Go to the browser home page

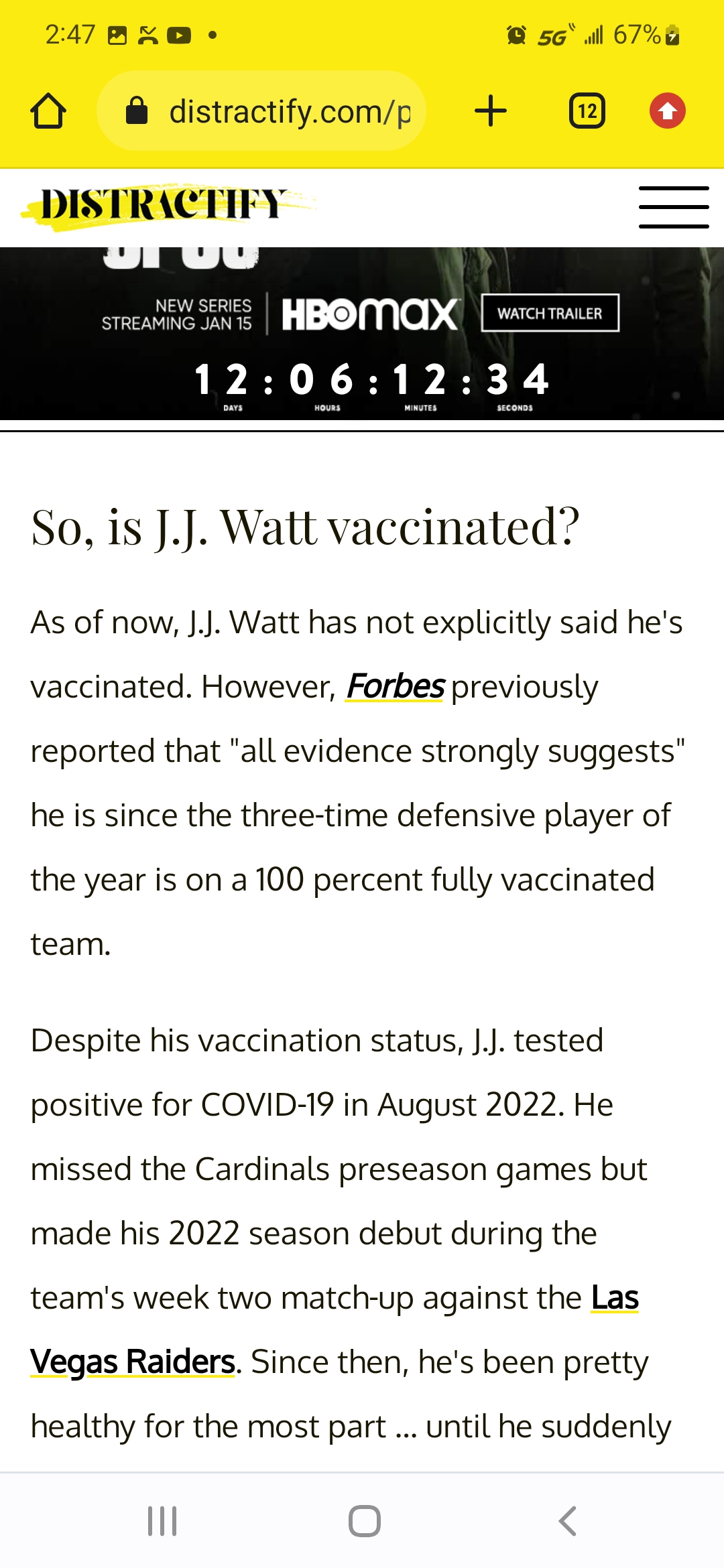click(48, 111)
